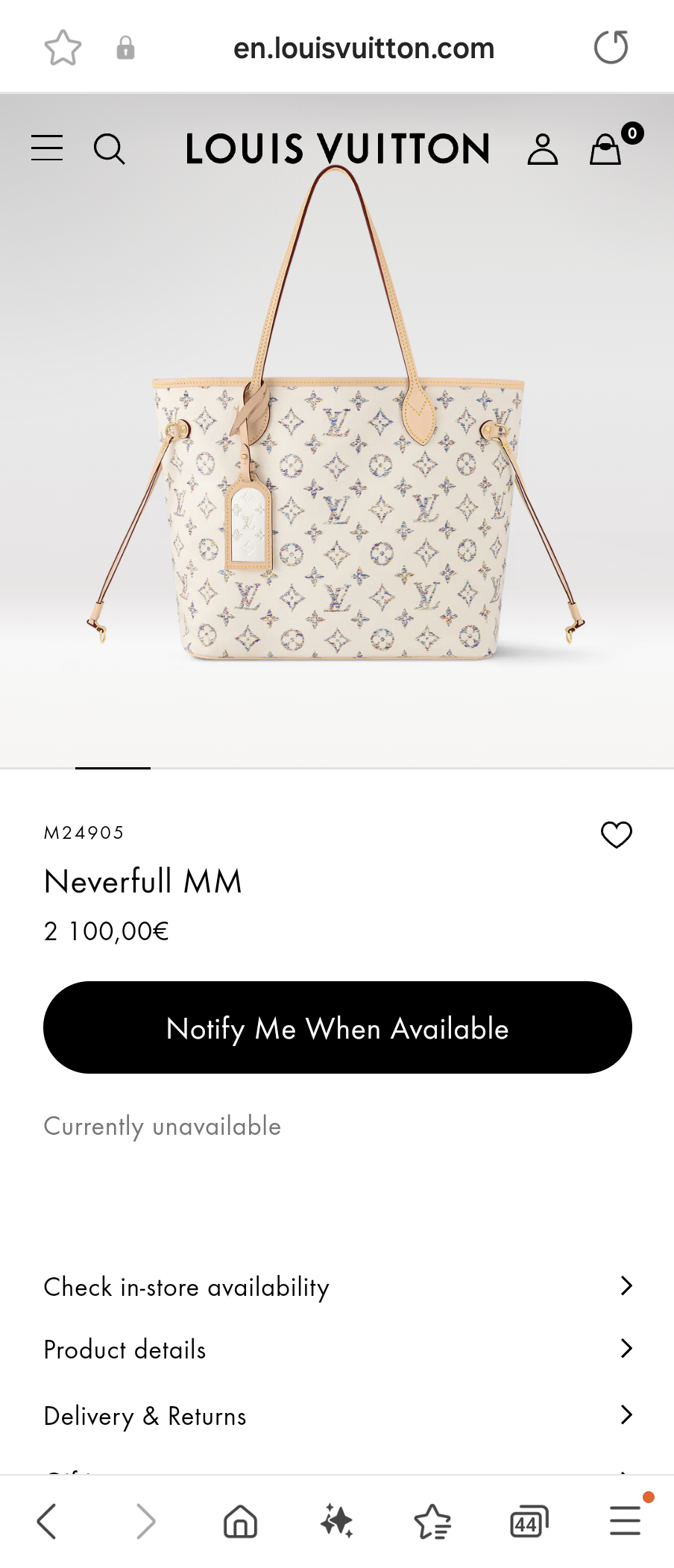Open the favorites star in bottom bar
Image resolution: width=674 pixels, height=1568 pixels.
[432, 1522]
